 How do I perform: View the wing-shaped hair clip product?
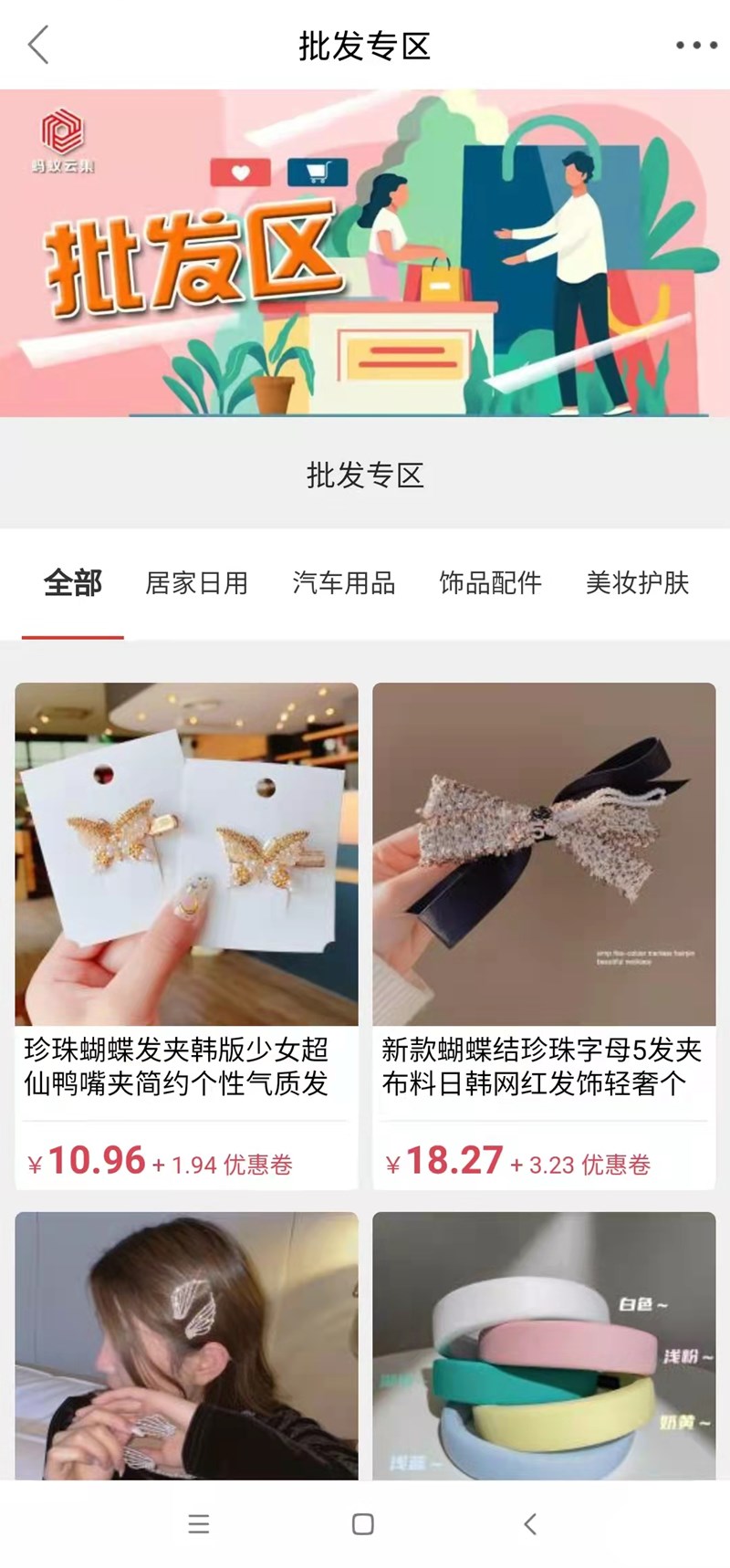pos(186,1346)
